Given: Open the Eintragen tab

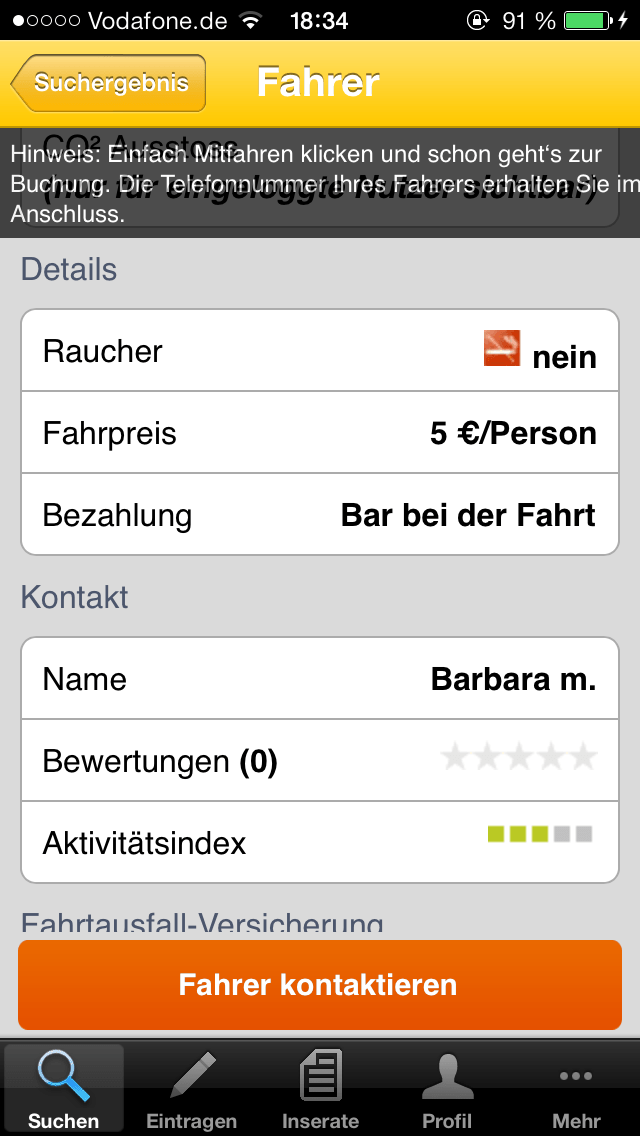Looking at the screenshot, I should 192,1089.
